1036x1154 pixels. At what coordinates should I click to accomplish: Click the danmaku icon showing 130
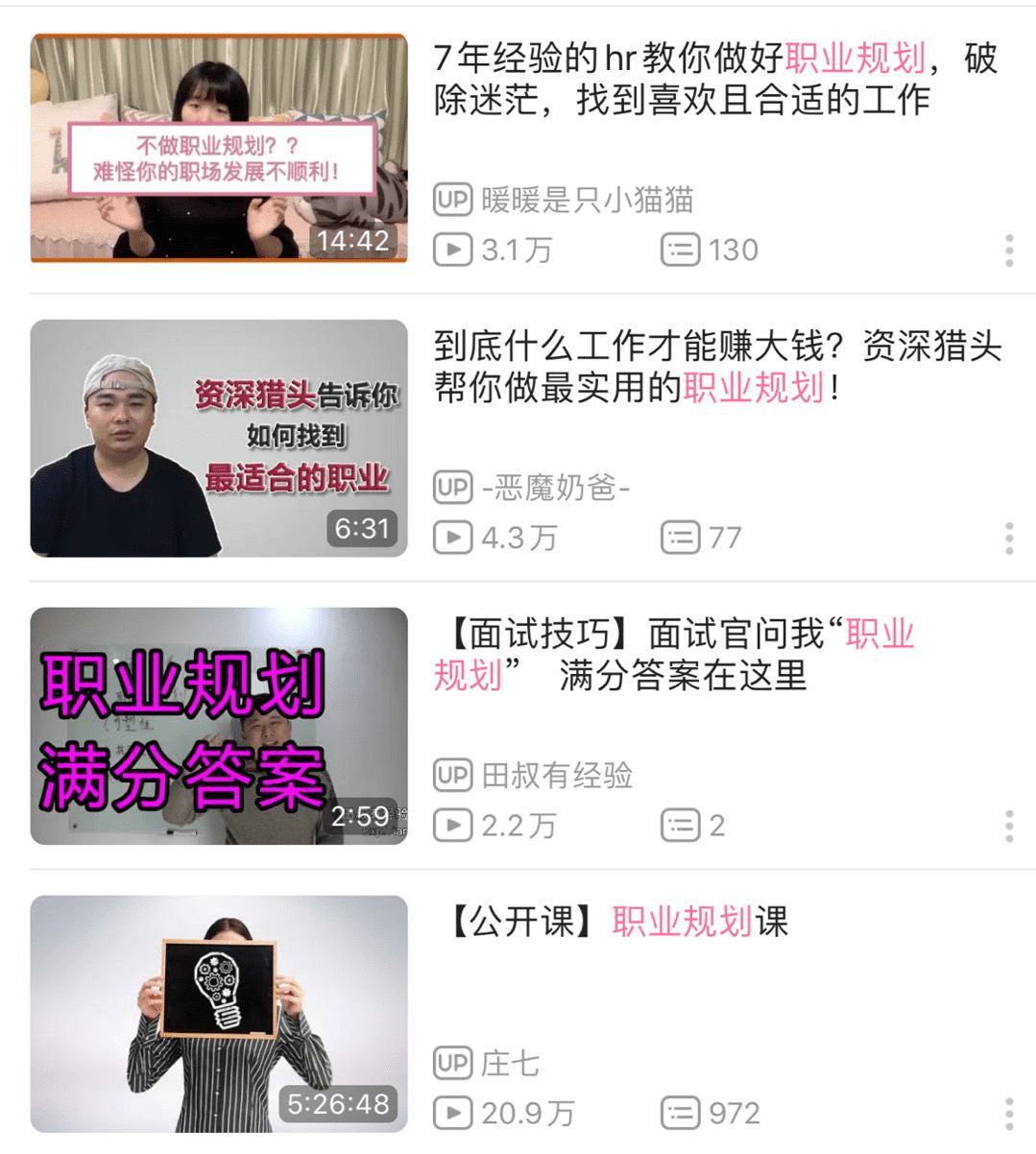(x=682, y=250)
